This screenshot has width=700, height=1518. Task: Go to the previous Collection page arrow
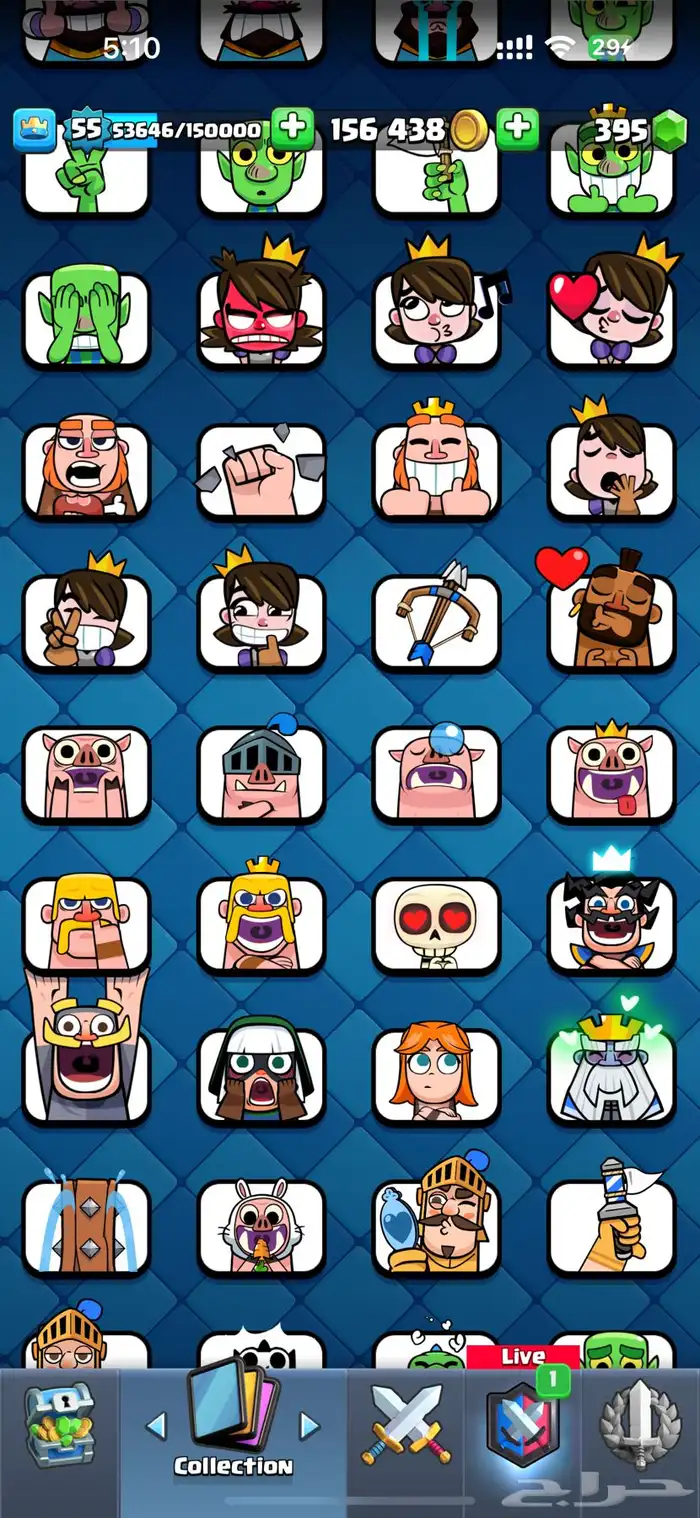click(157, 1426)
